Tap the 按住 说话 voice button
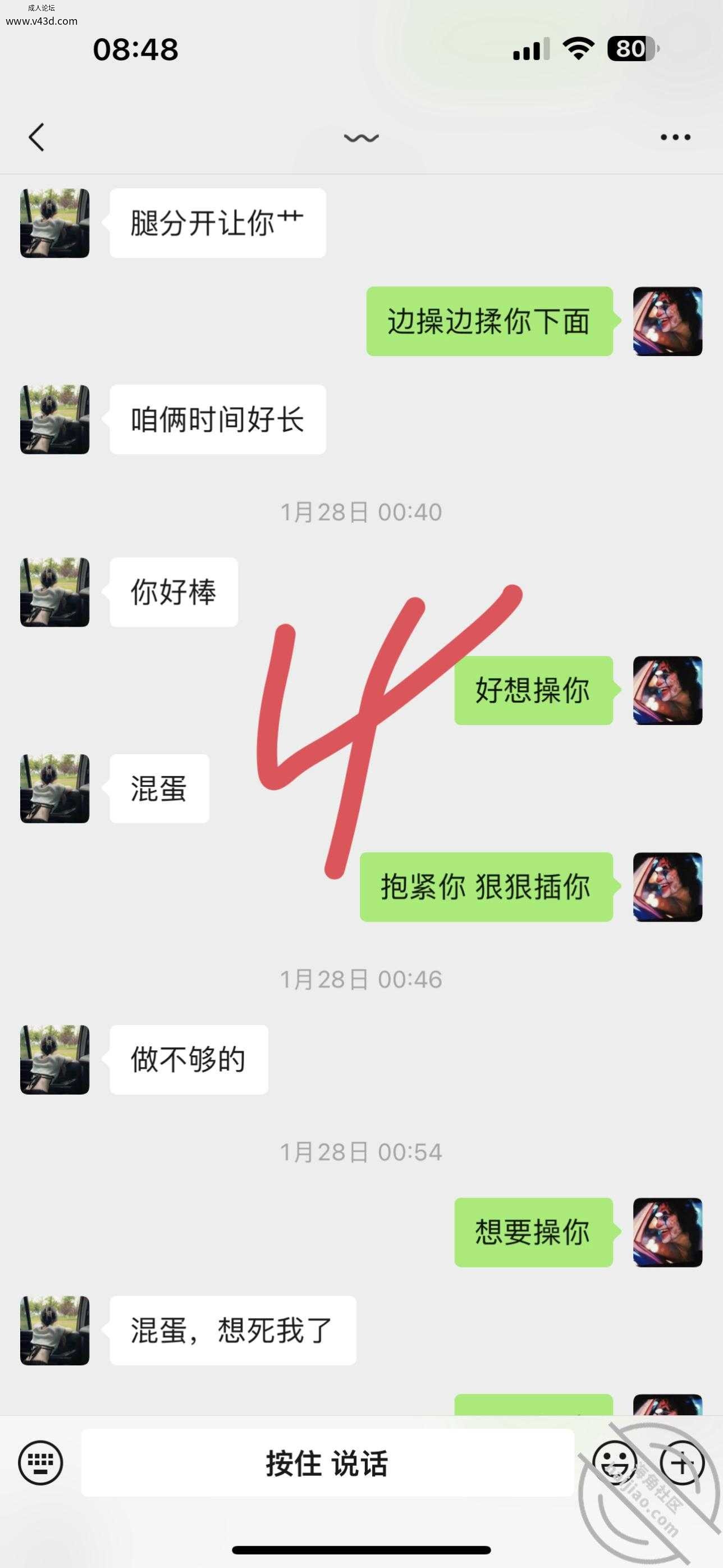Image resolution: width=723 pixels, height=1568 pixels. [x=327, y=1462]
